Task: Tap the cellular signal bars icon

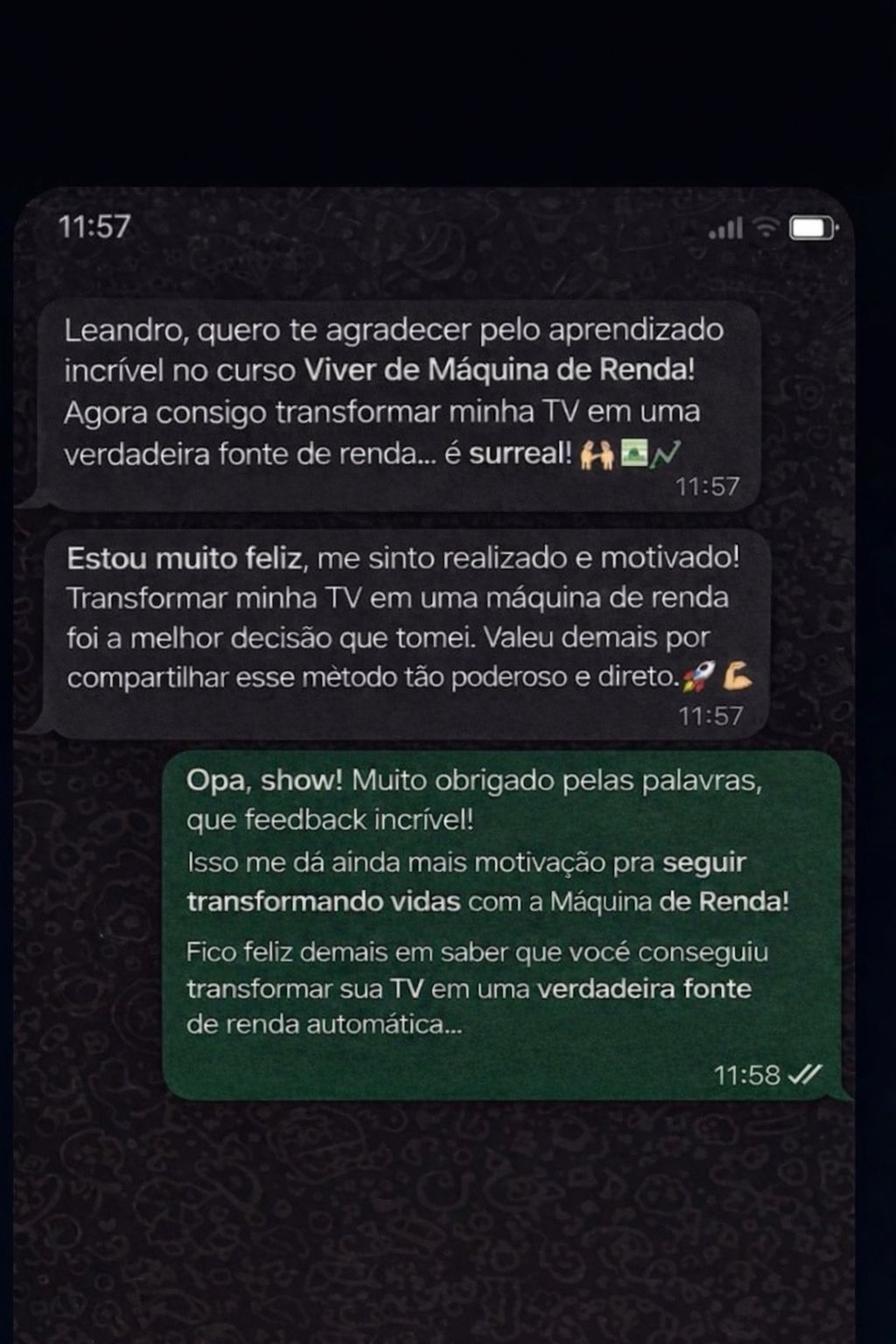Action: click(x=727, y=228)
